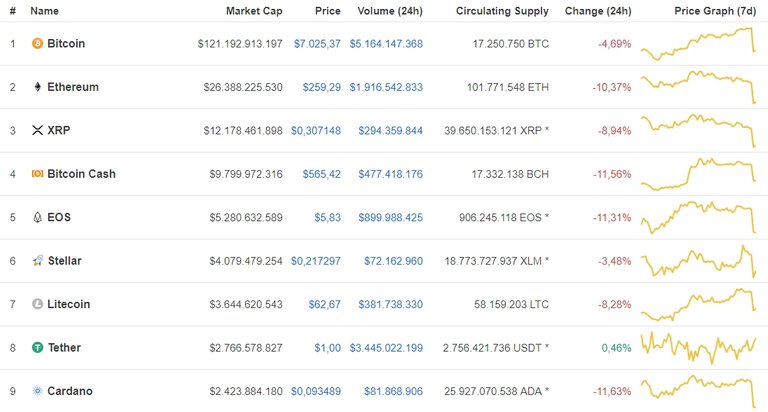
Task: Sort the table by Price header
Action: pos(327,11)
